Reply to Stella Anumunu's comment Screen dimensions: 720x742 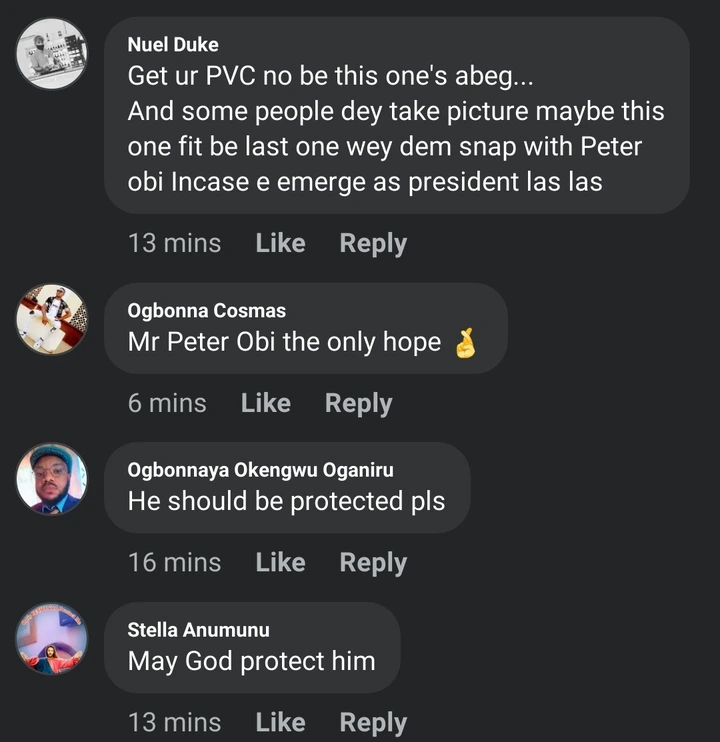(373, 722)
